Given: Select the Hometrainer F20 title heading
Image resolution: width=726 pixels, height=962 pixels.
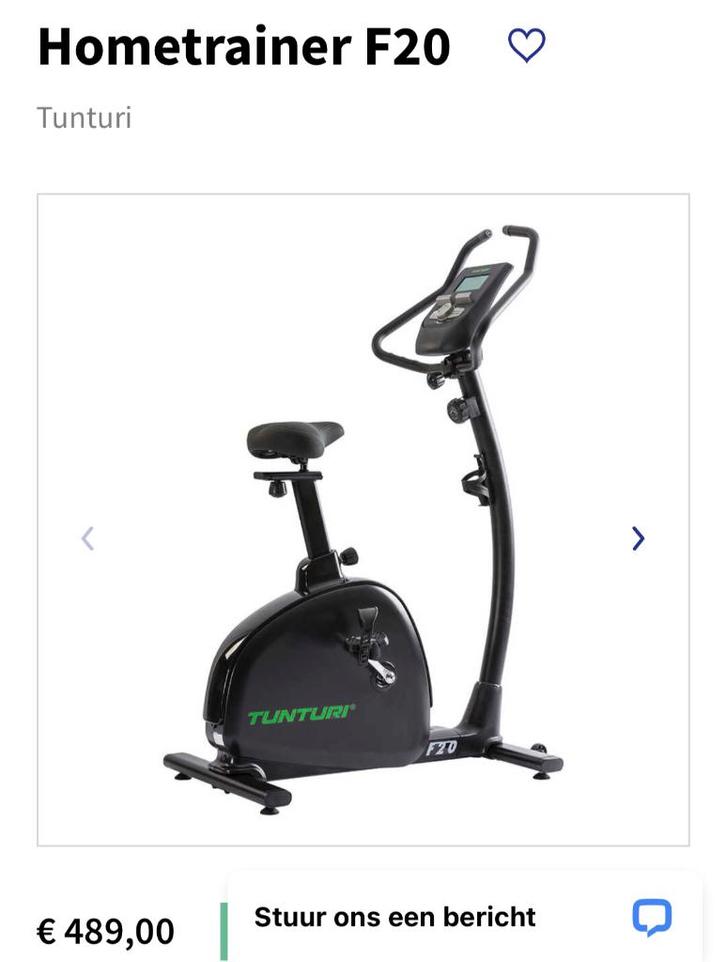Looking at the screenshot, I should pyautogui.click(x=242, y=44).
